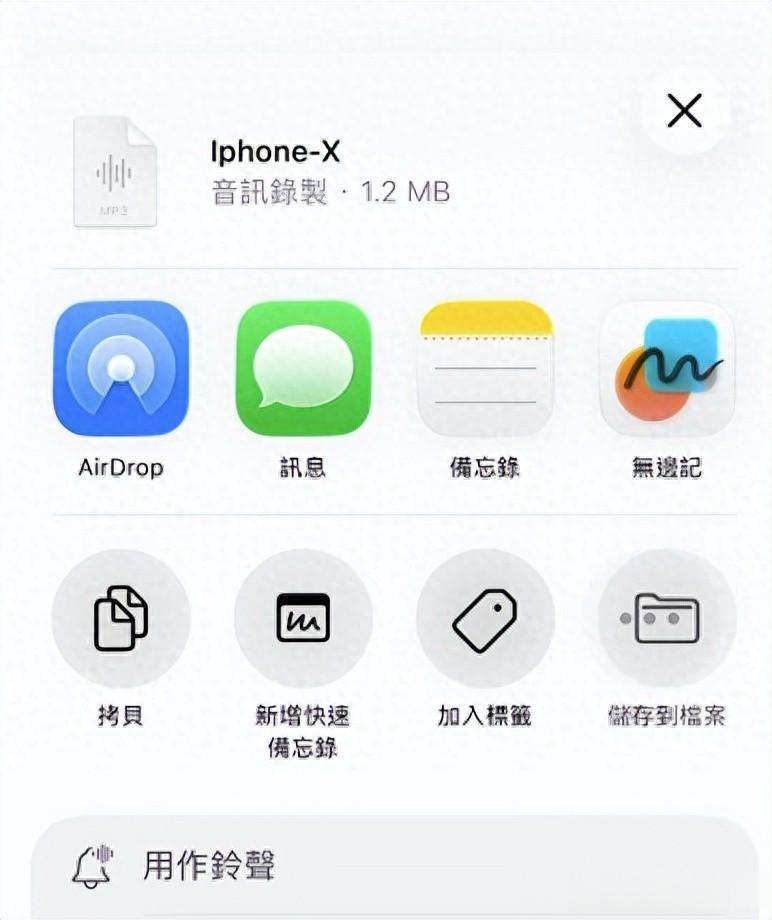Tap the Copy (拷貝) document icon
772x920 pixels.
point(120,618)
